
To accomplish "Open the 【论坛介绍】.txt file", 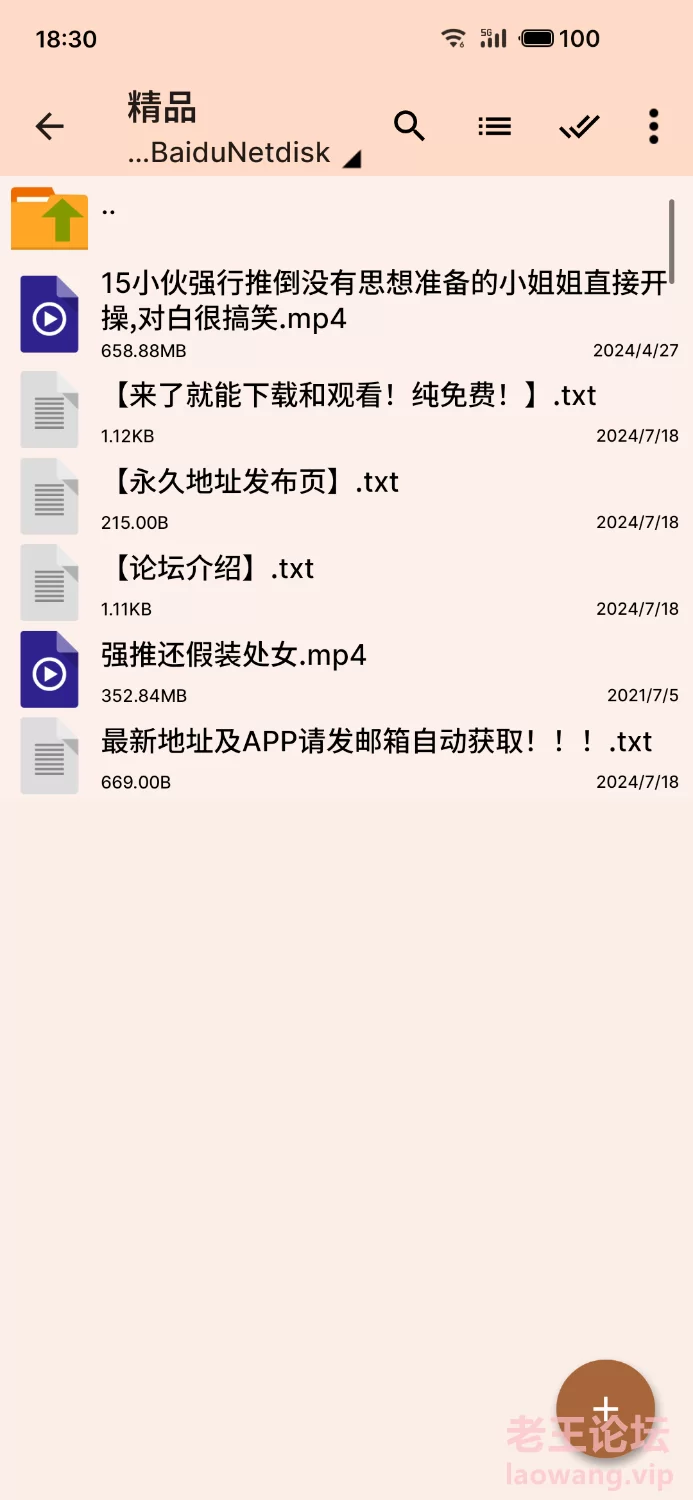I will 346,582.
